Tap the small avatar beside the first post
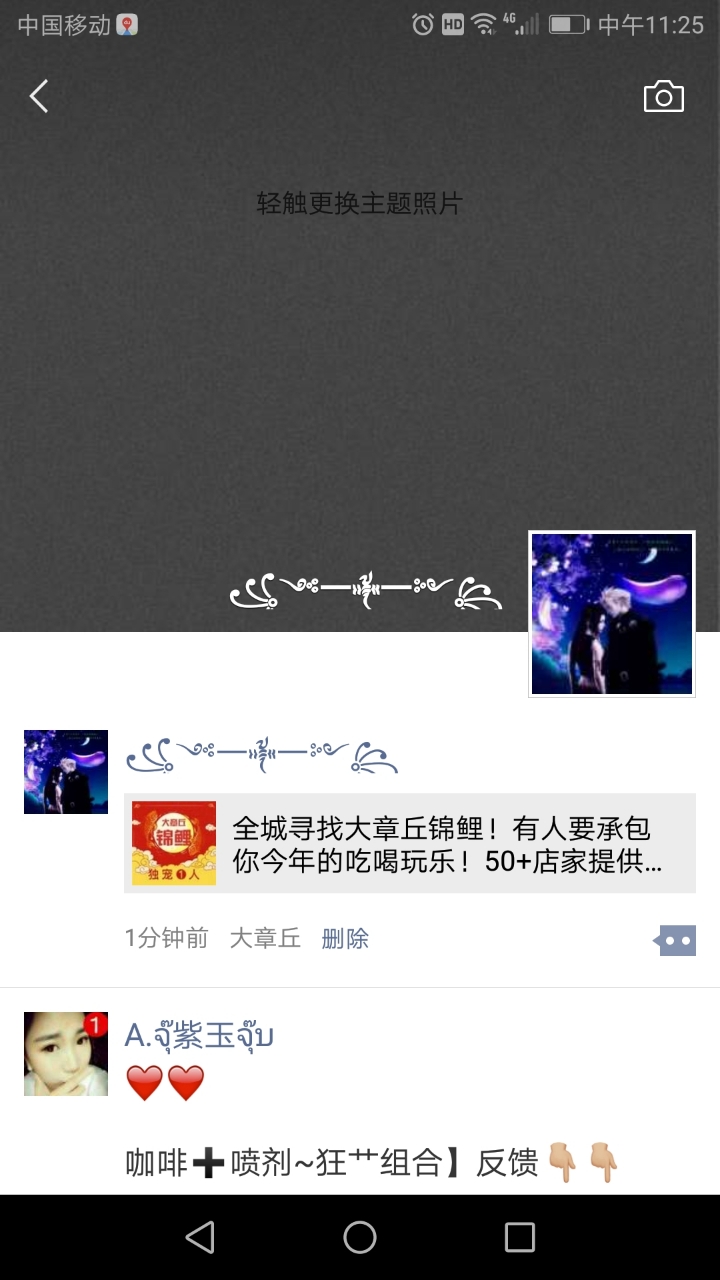Image resolution: width=720 pixels, height=1280 pixels. tap(66, 772)
